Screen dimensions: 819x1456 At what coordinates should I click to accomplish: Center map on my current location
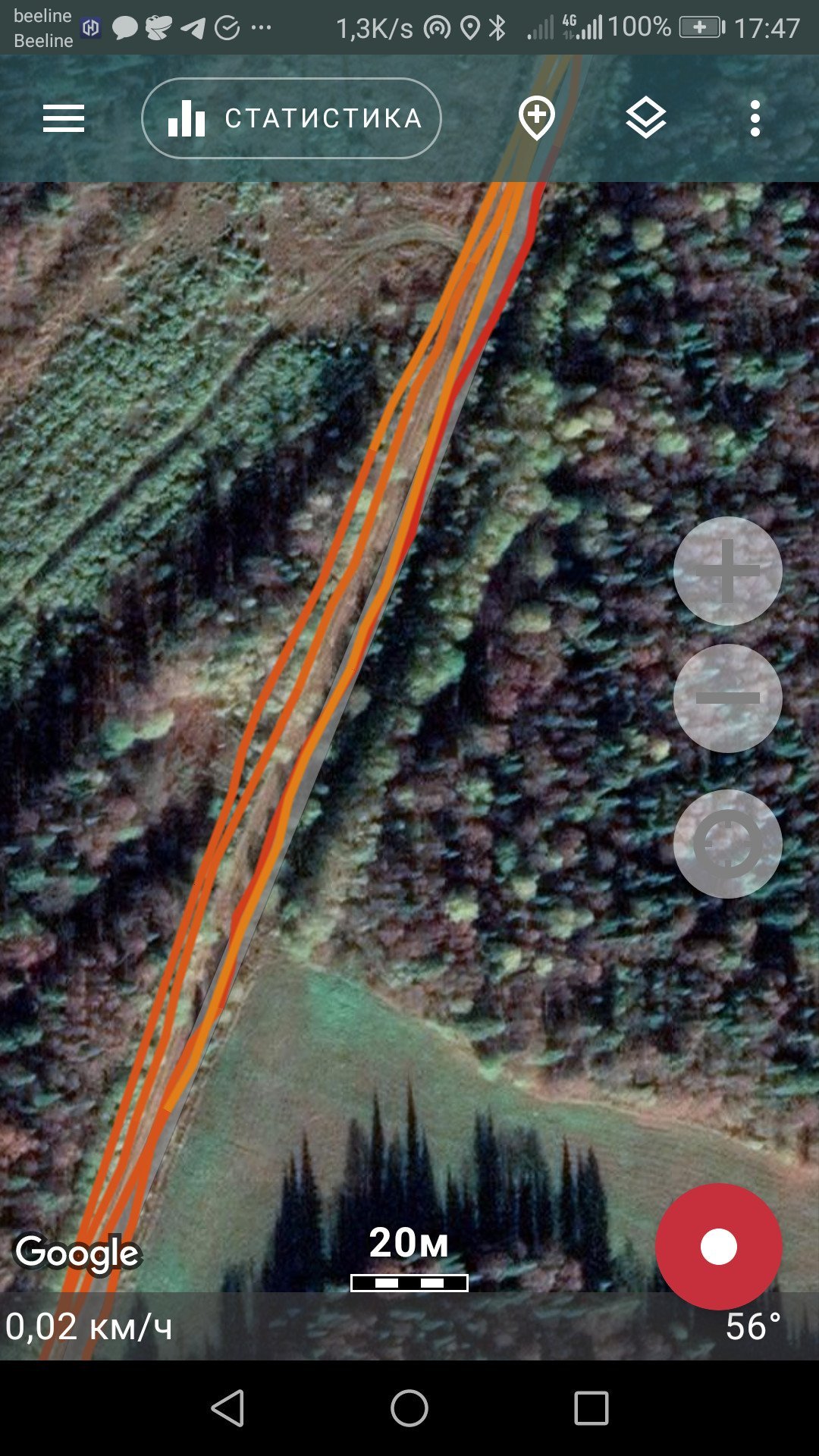[x=728, y=844]
